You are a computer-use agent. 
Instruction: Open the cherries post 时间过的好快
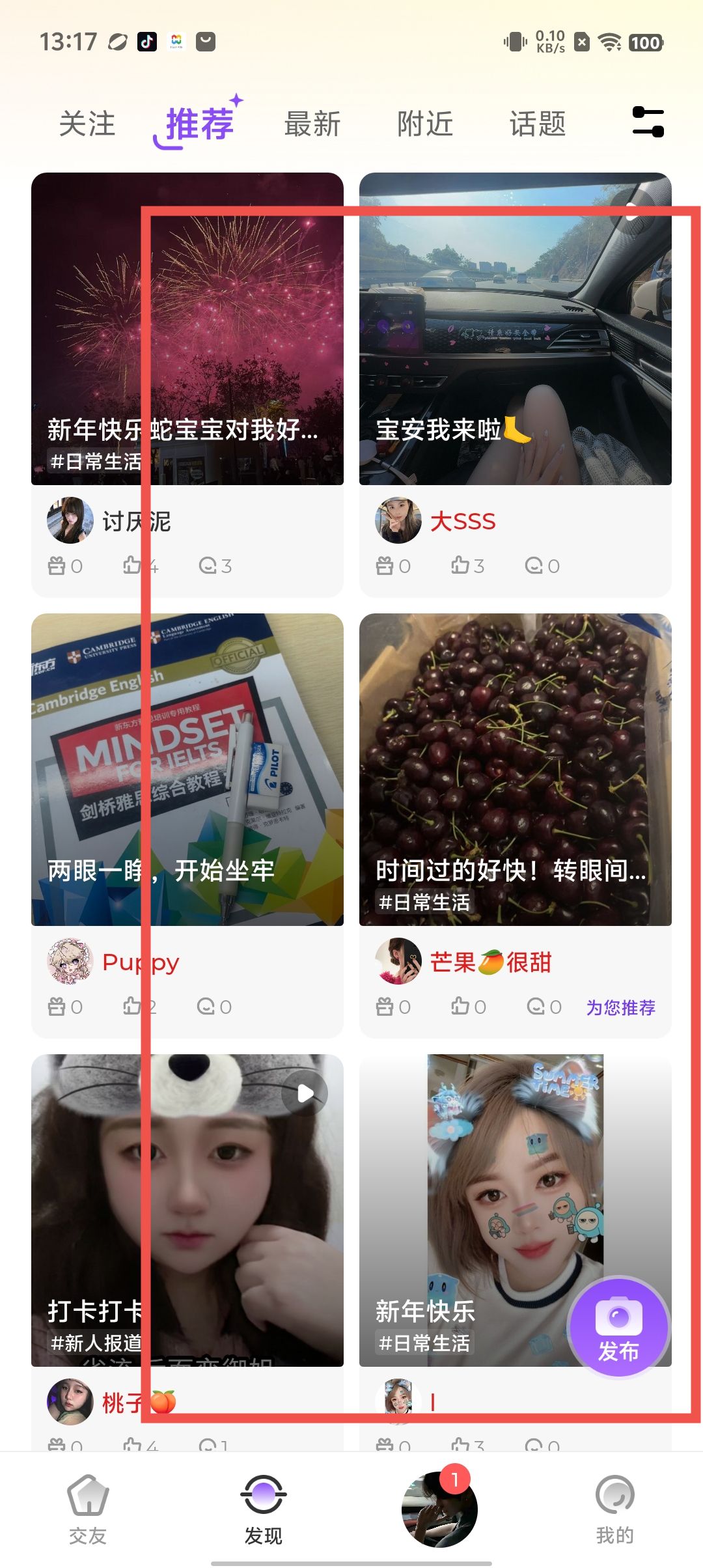click(x=515, y=769)
